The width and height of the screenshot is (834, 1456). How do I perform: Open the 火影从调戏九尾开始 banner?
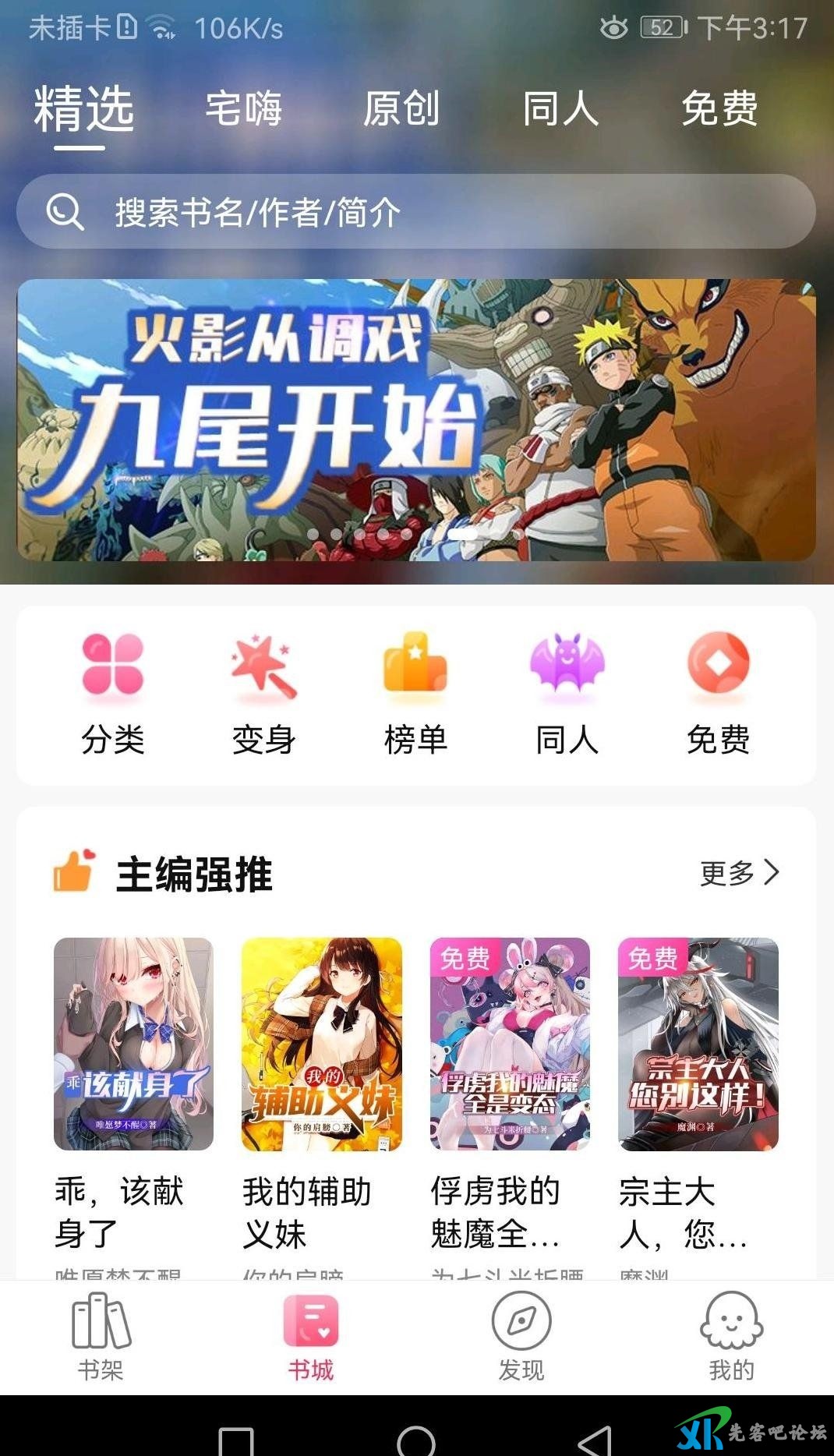[416, 419]
